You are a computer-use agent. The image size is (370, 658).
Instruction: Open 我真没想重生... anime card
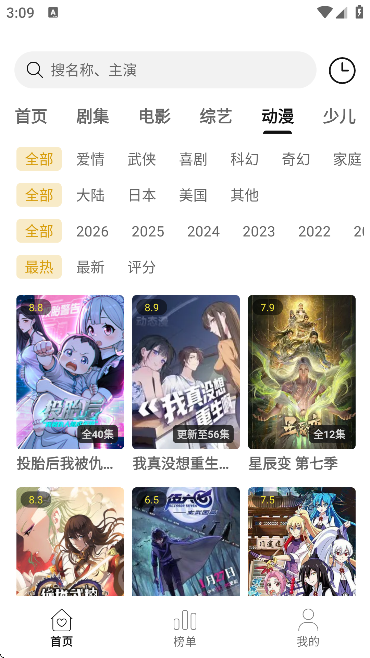186,384
